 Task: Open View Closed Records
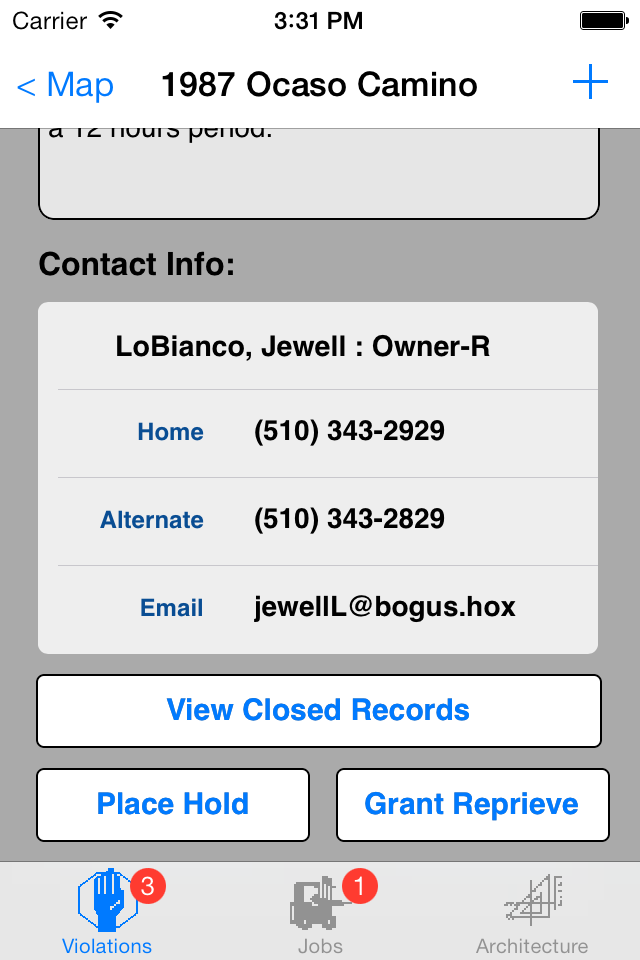[319, 710]
